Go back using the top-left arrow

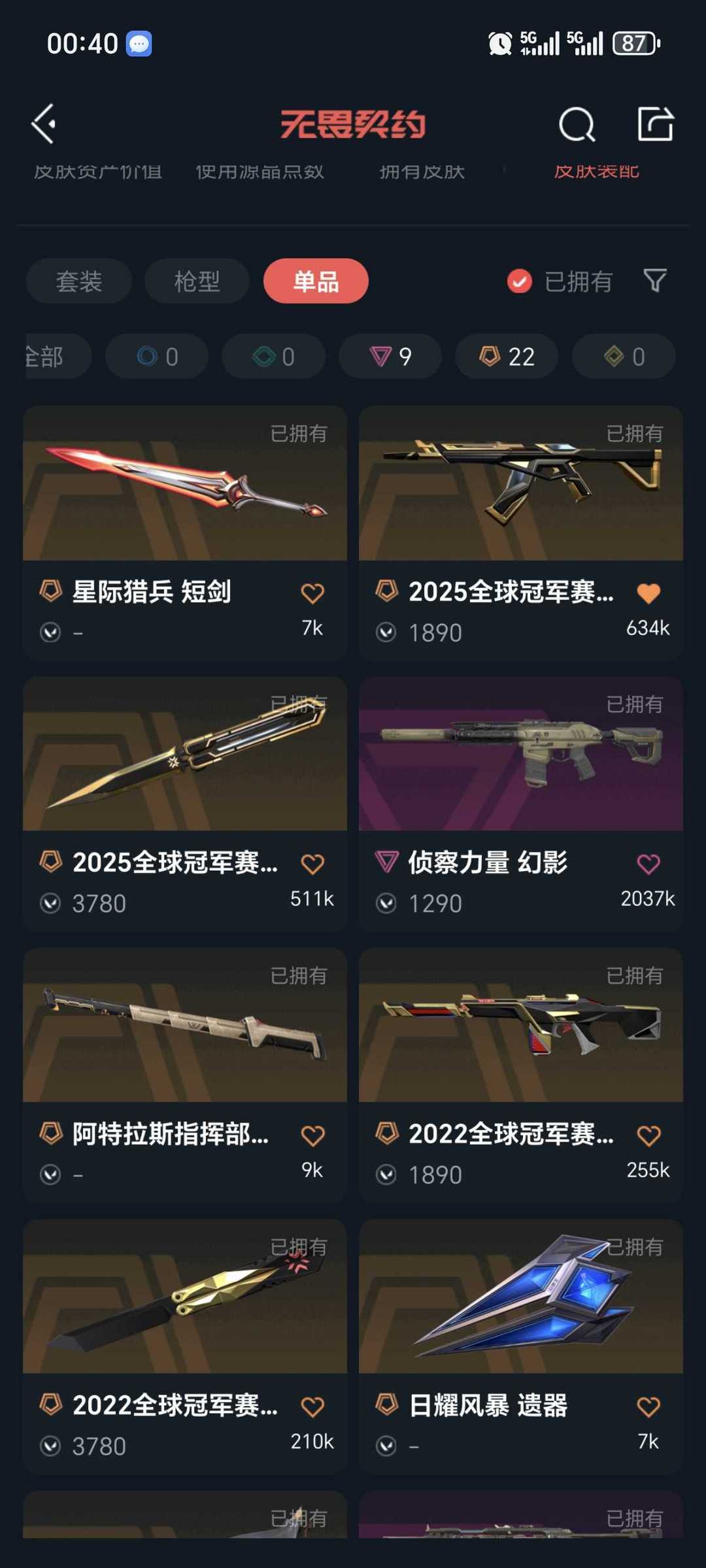(x=44, y=124)
